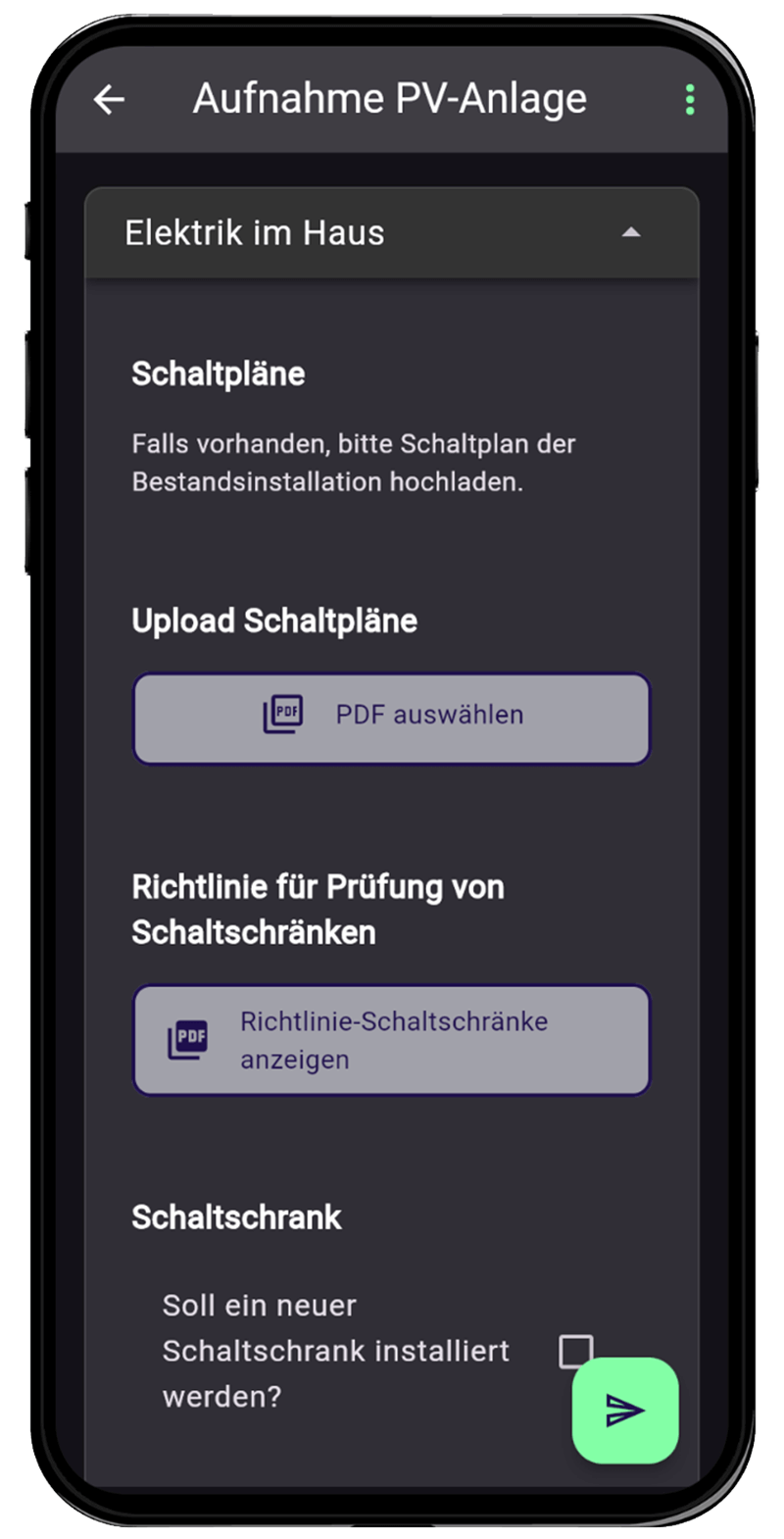Viewport: 784px width, 1539px height.
Task: Go back using the arrow icon
Action: [109, 99]
